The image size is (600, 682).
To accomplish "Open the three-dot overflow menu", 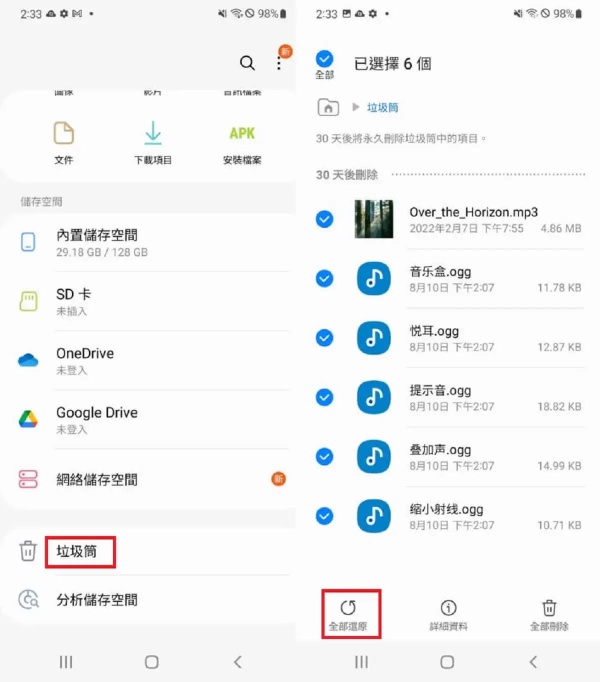I will [279, 63].
